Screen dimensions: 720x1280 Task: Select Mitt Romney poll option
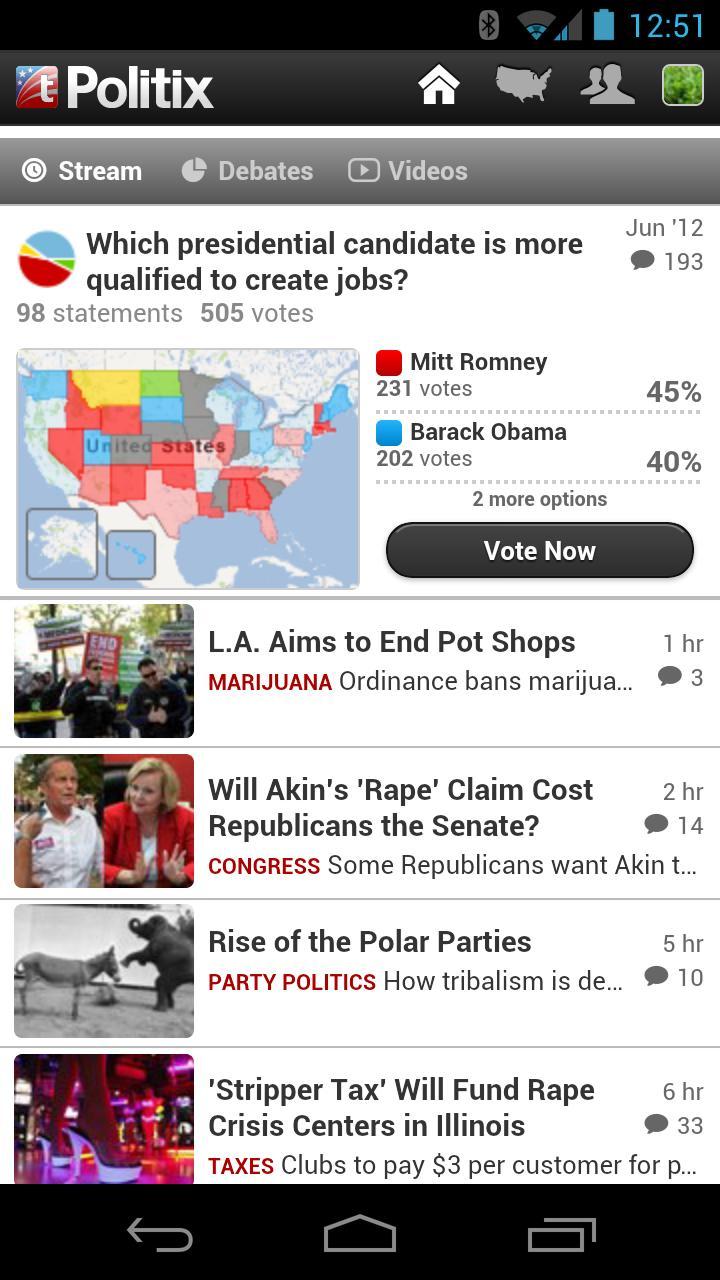[x=478, y=362]
